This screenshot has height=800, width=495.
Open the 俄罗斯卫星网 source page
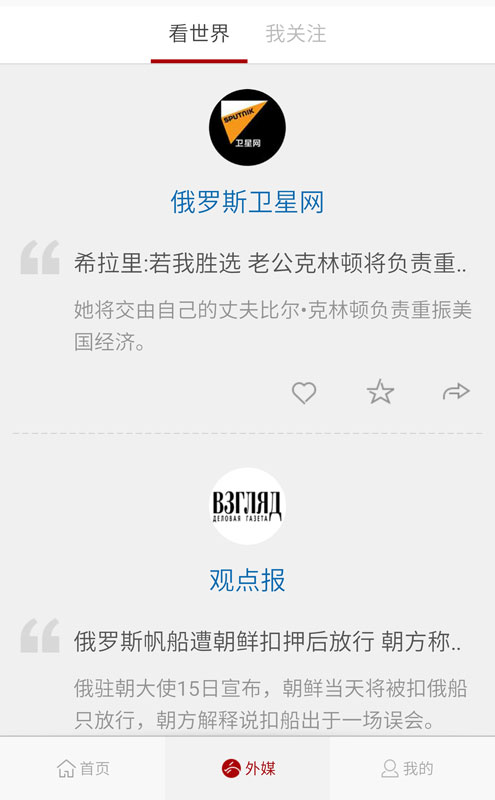248,202
